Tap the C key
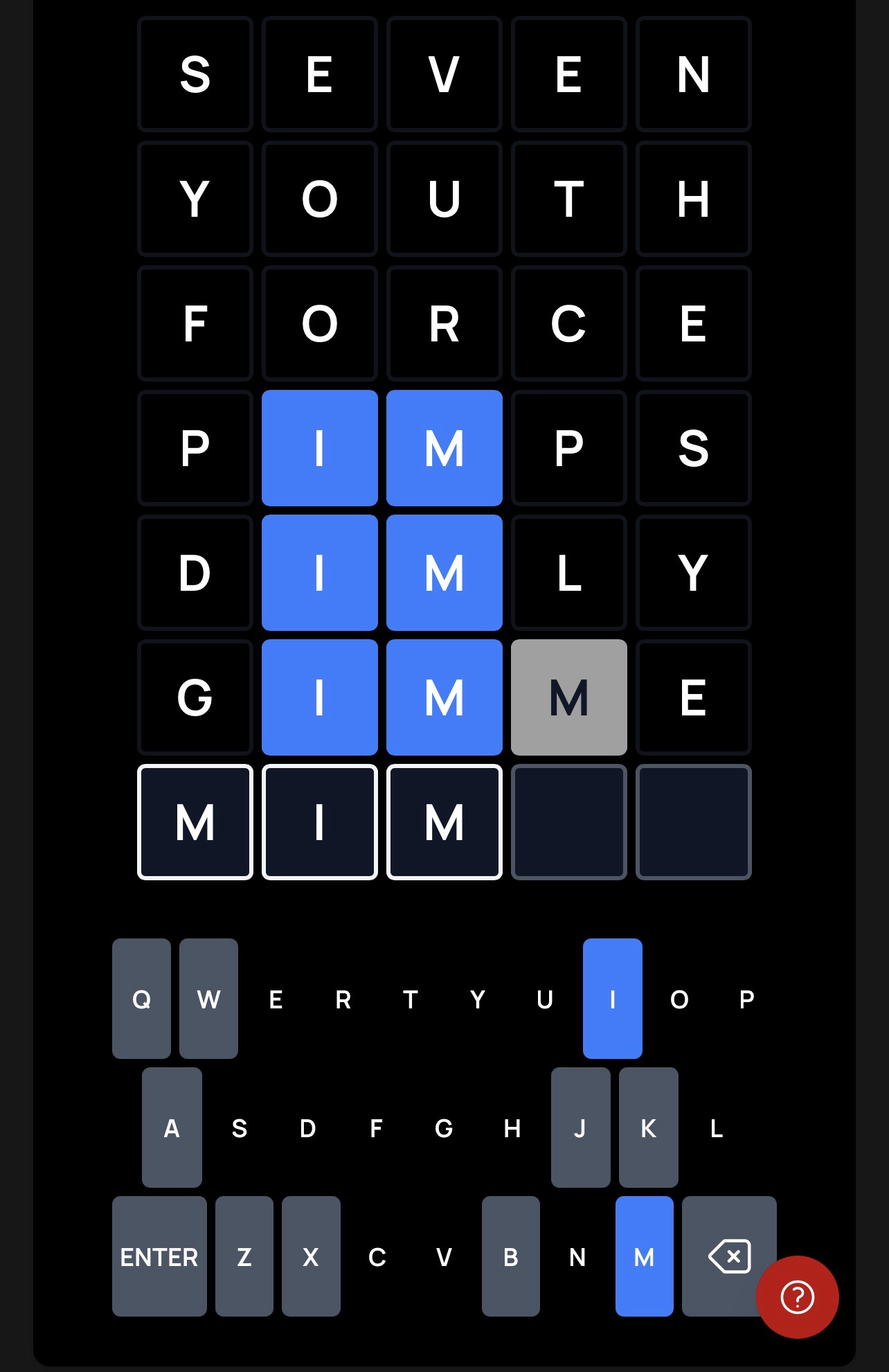The image size is (889, 1372). tap(377, 1256)
